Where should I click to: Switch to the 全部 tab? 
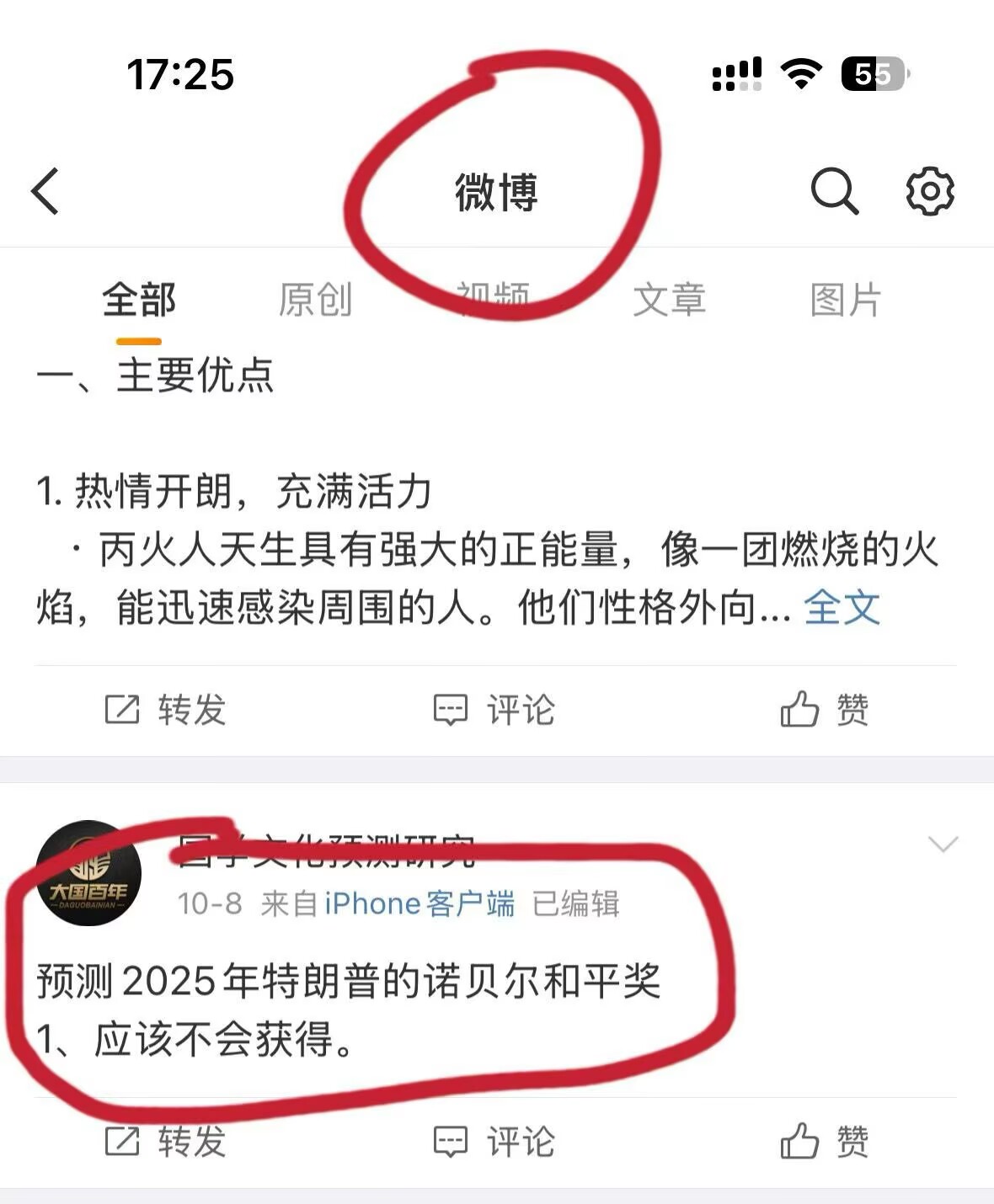(x=139, y=301)
